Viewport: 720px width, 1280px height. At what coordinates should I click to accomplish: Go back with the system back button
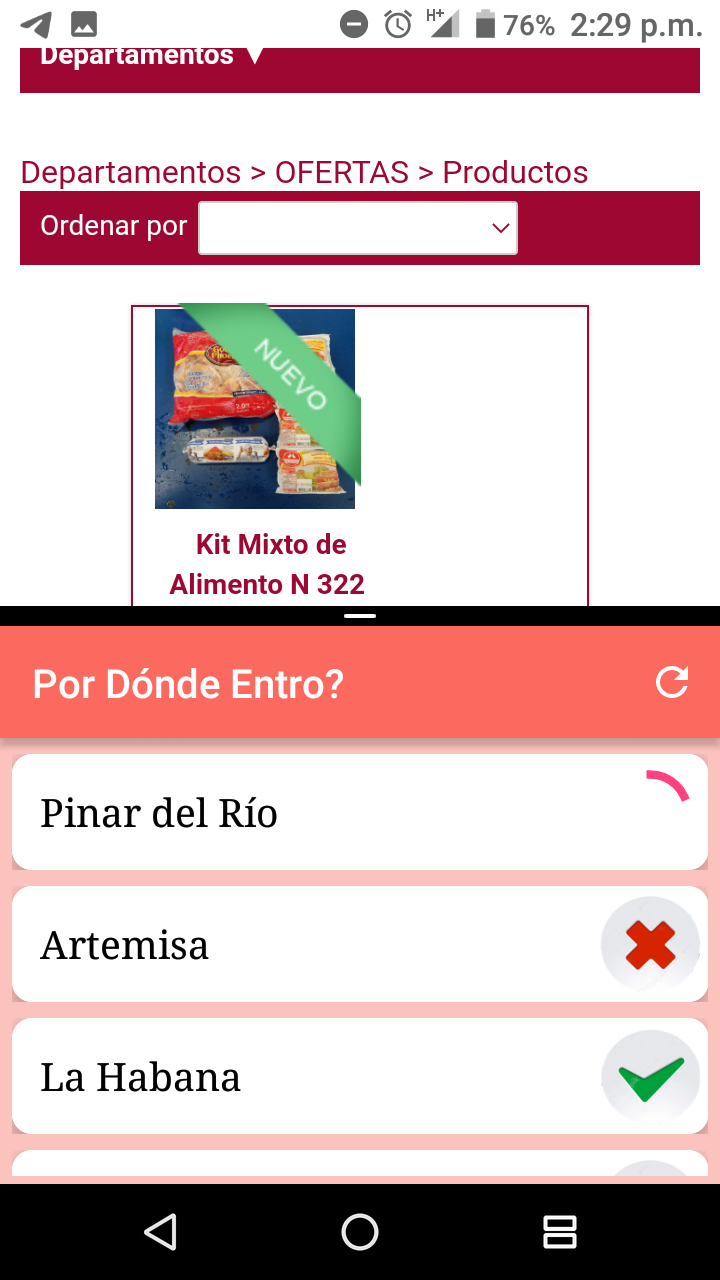160,1232
